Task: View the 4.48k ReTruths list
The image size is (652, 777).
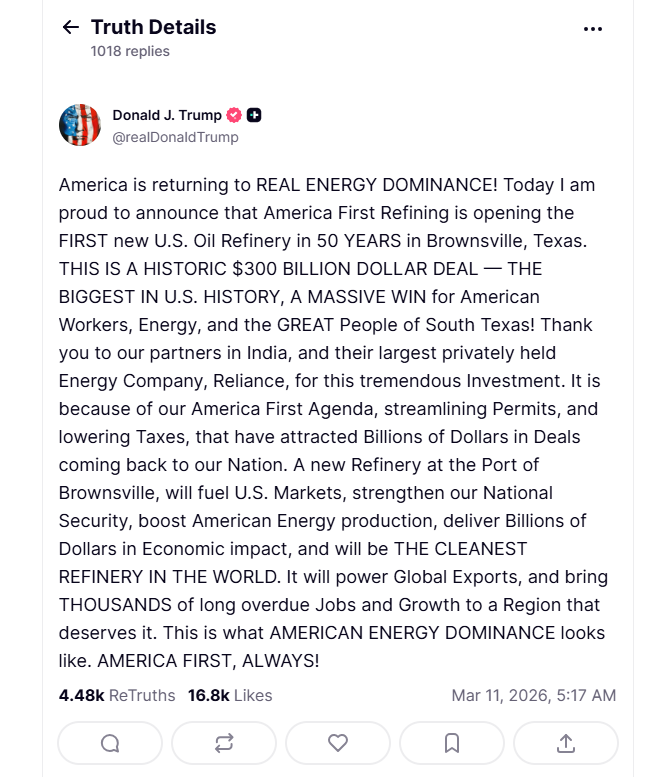Action: tap(117, 695)
